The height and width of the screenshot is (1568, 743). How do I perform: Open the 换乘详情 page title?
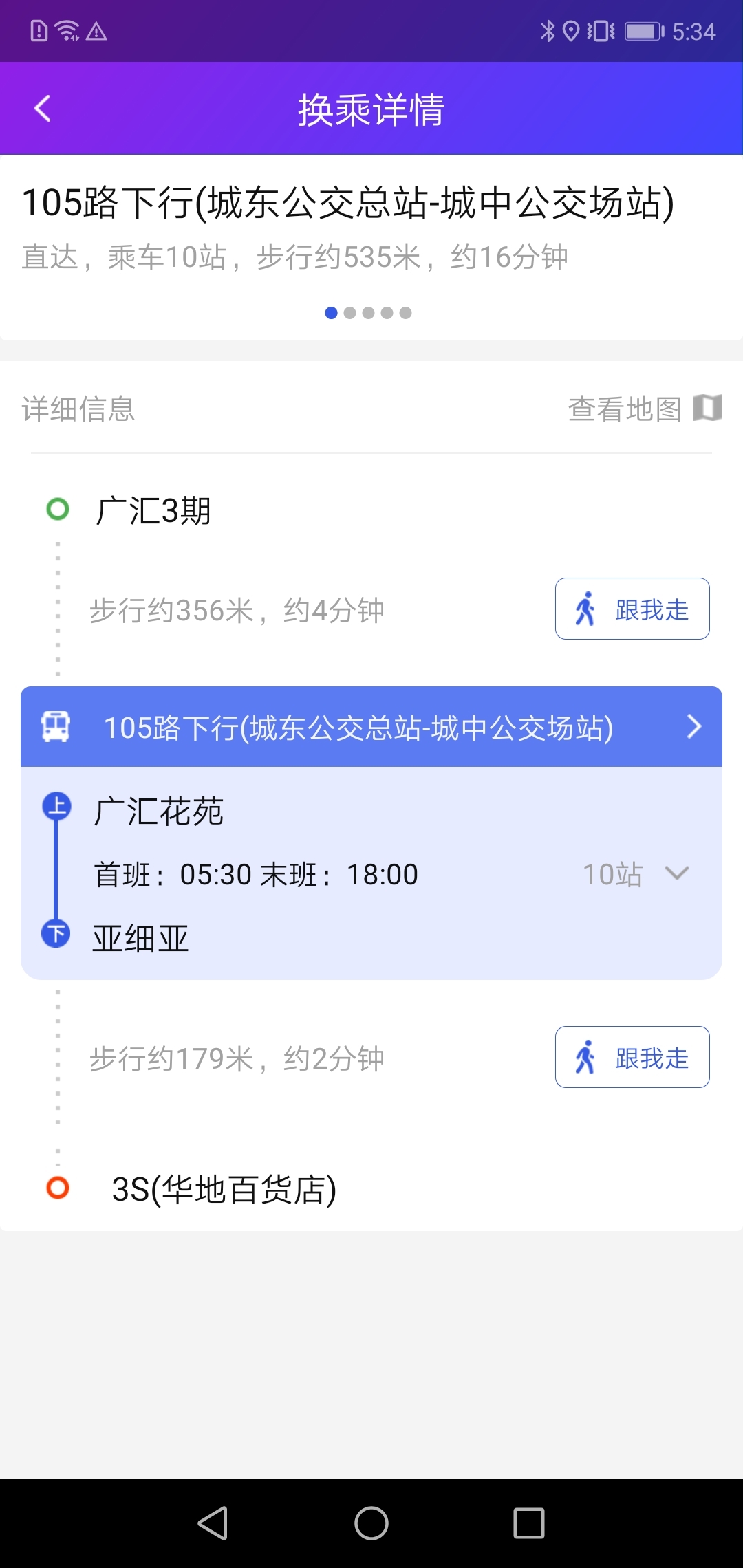(x=371, y=108)
